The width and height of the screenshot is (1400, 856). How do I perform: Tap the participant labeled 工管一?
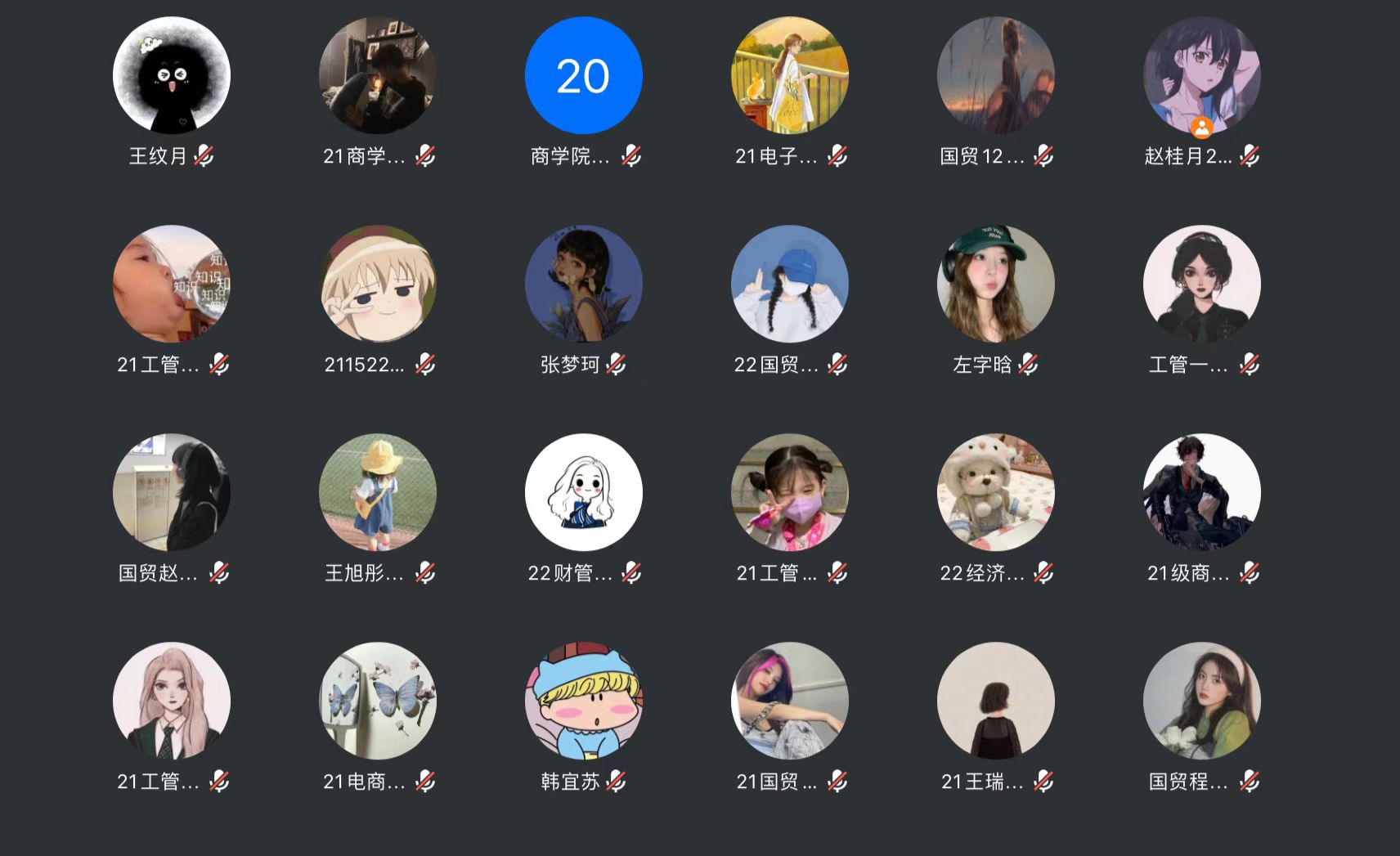[1202, 285]
